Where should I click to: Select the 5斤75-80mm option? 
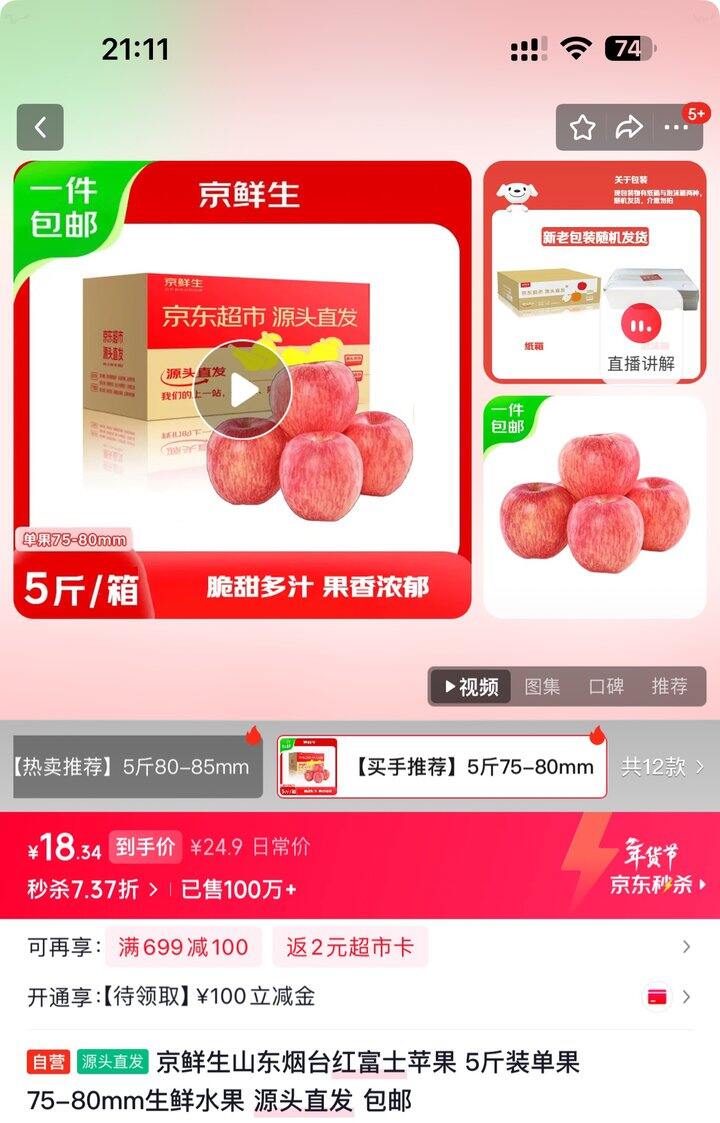[x=441, y=767]
